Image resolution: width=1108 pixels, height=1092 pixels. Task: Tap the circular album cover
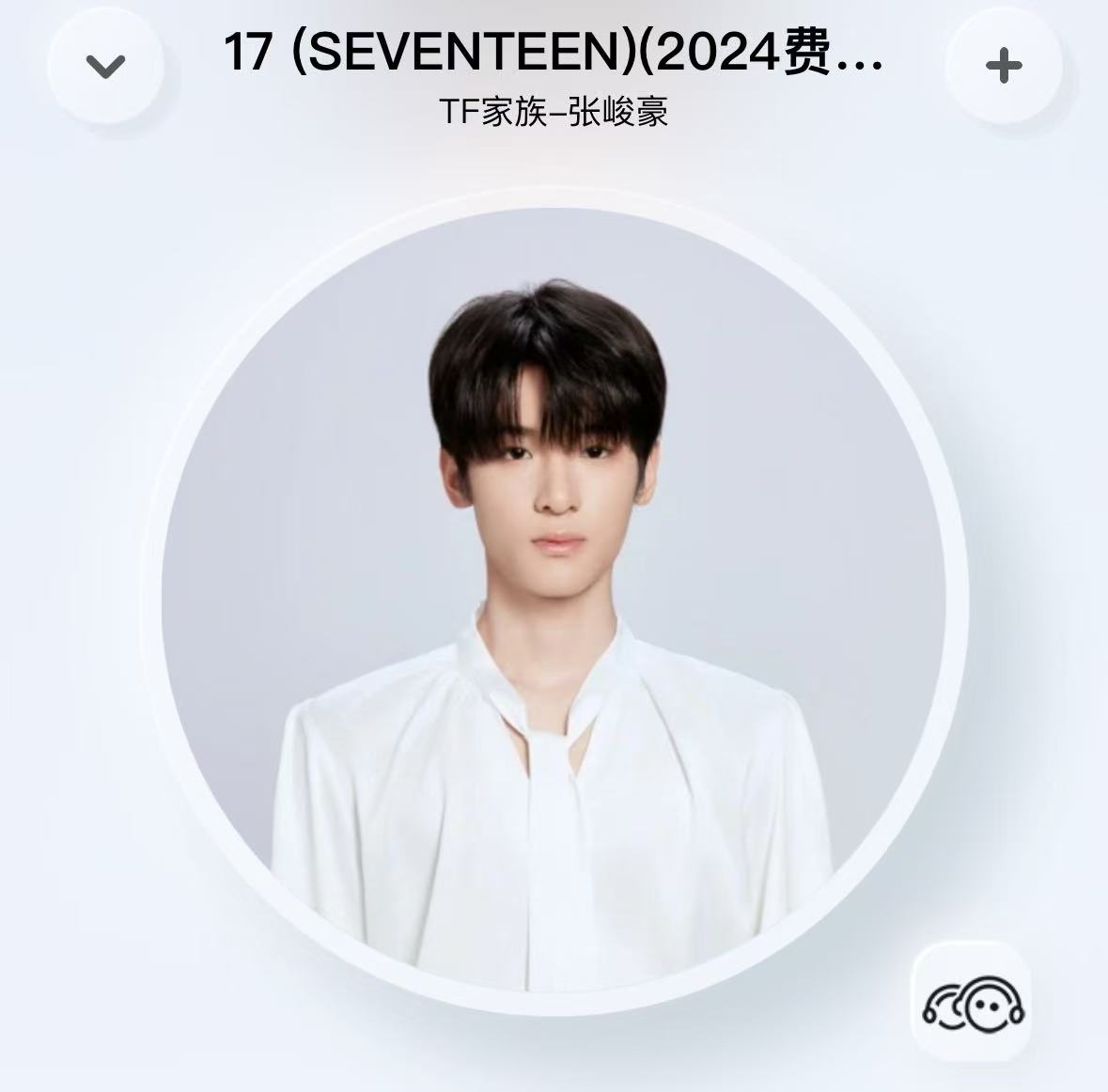click(x=554, y=601)
